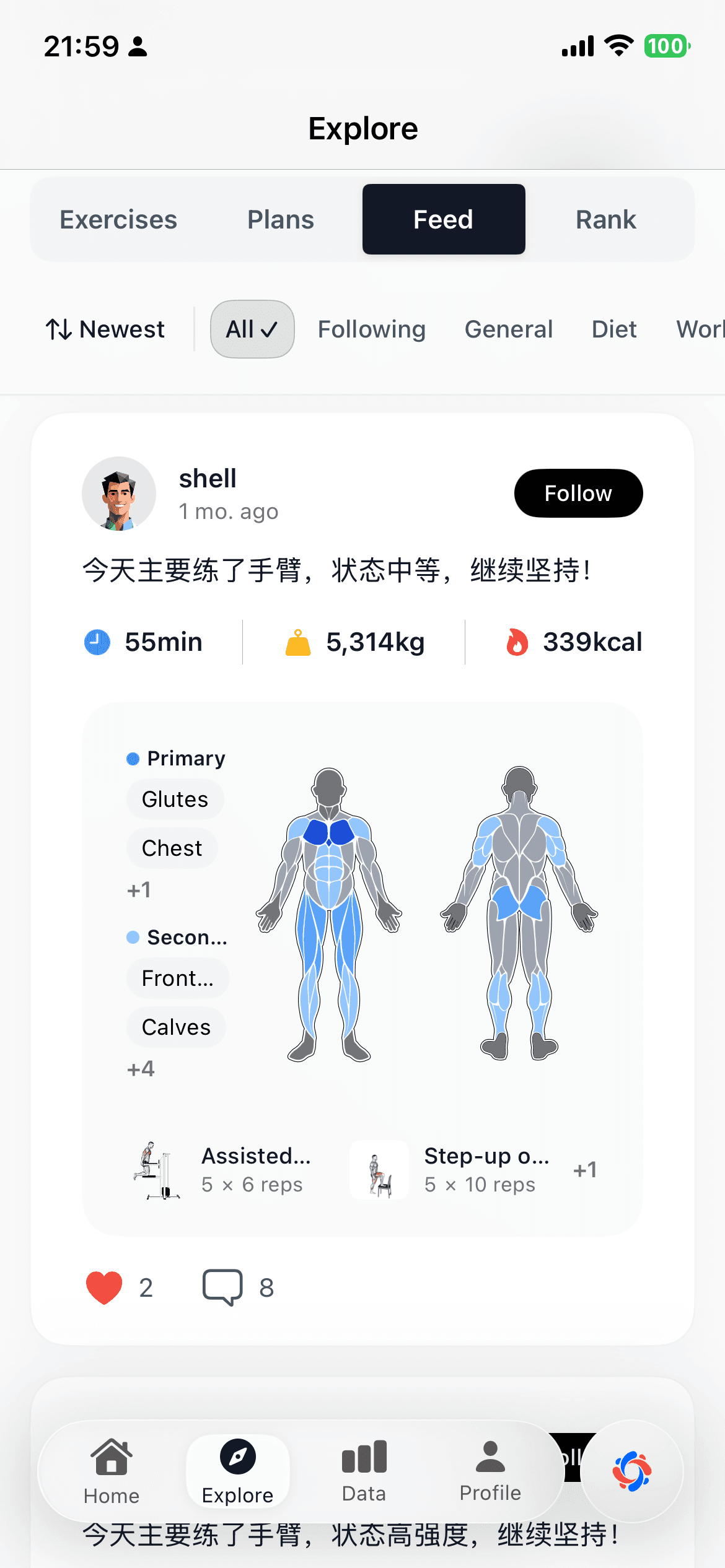
Task: Switch to the Exercises tab
Action: pyautogui.click(x=118, y=220)
